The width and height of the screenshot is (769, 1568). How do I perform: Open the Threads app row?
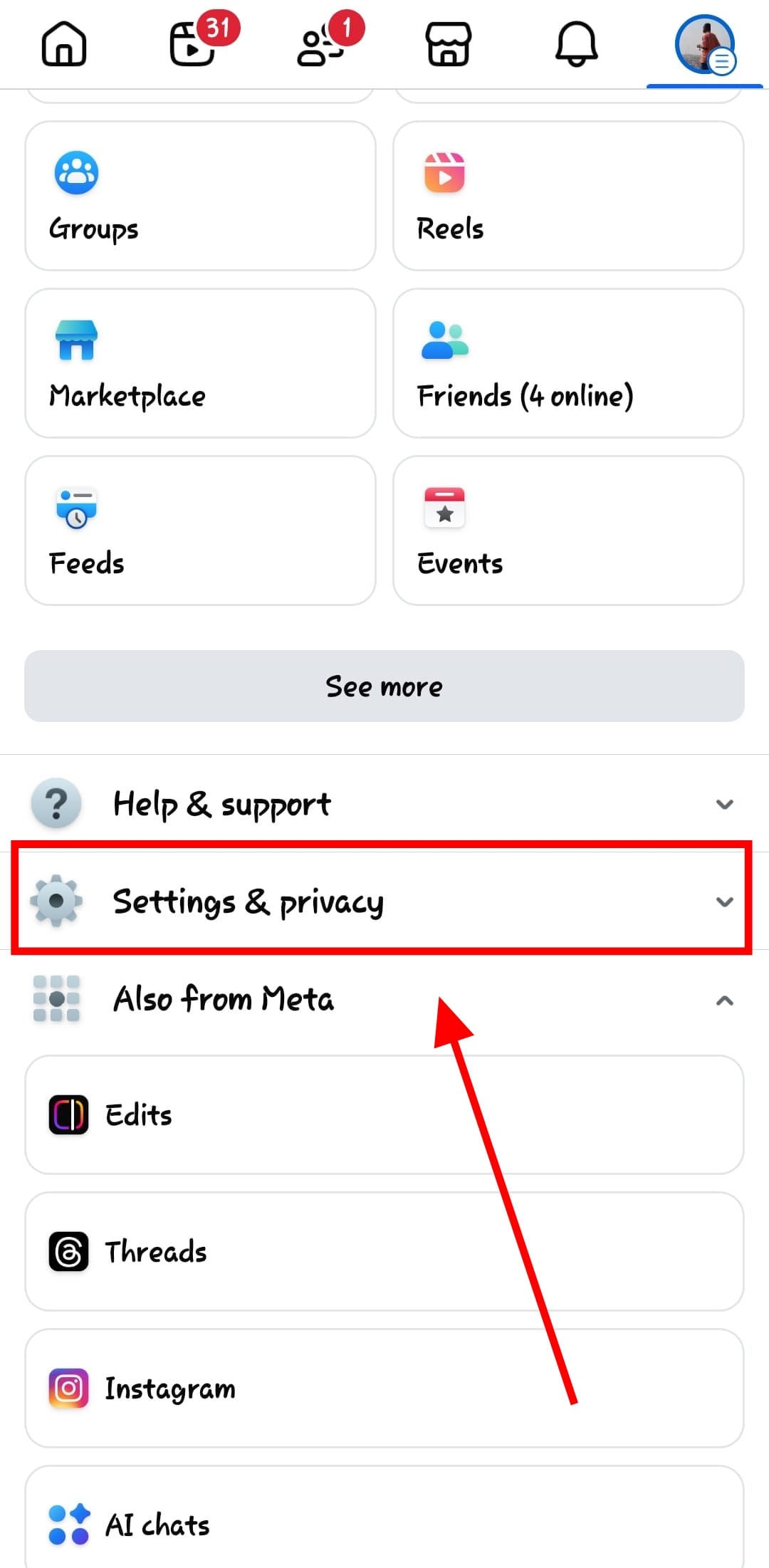click(x=384, y=1252)
